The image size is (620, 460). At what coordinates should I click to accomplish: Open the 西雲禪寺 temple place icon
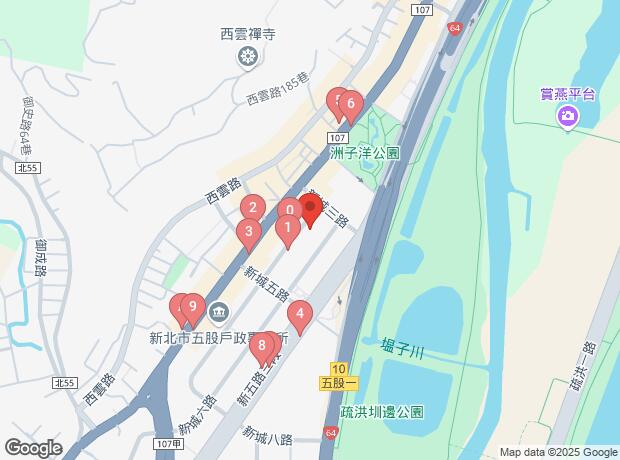[x=247, y=59]
